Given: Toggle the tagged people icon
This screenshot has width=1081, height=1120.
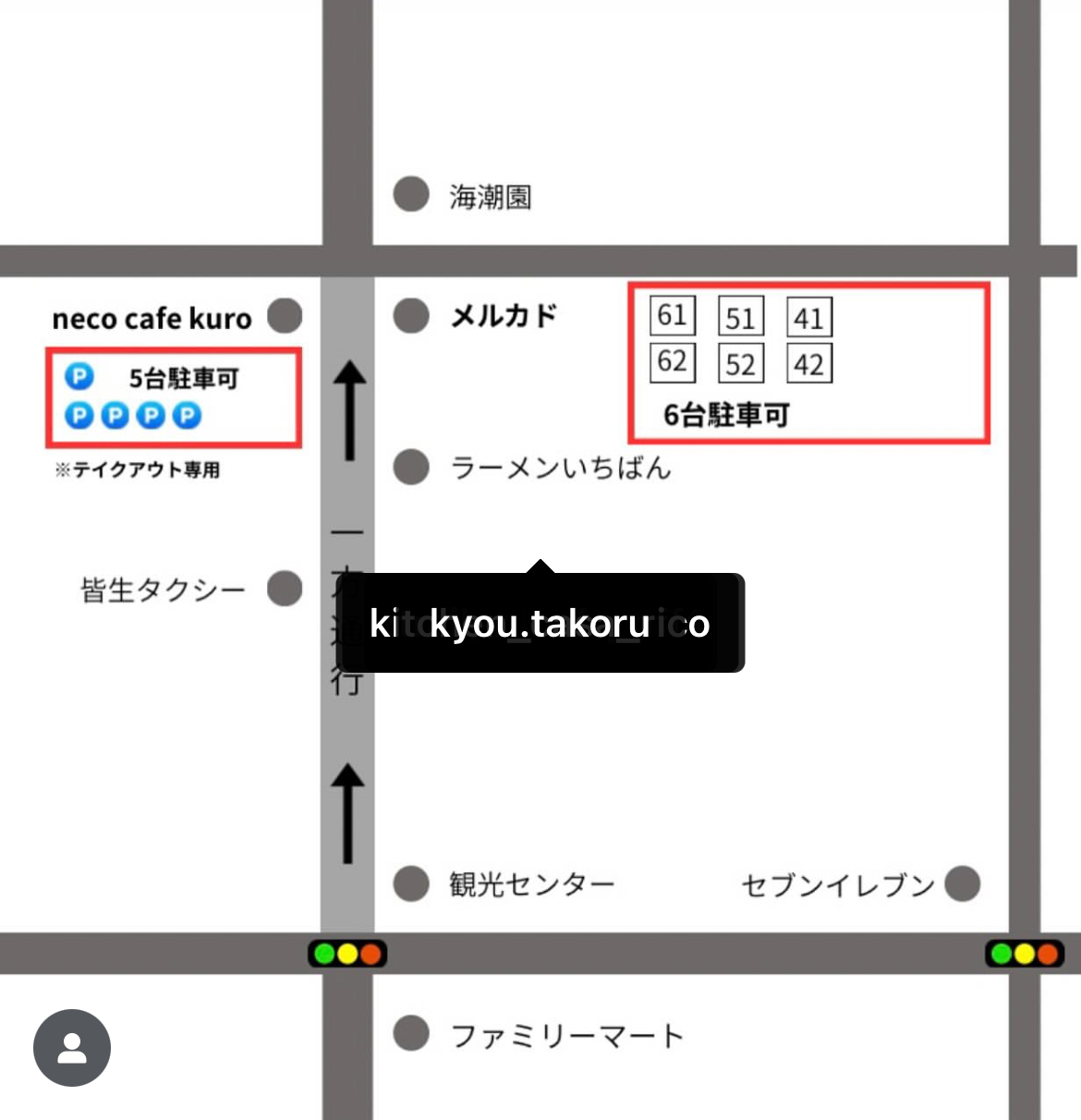Looking at the screenshot, I should [x=72, y=1048].
